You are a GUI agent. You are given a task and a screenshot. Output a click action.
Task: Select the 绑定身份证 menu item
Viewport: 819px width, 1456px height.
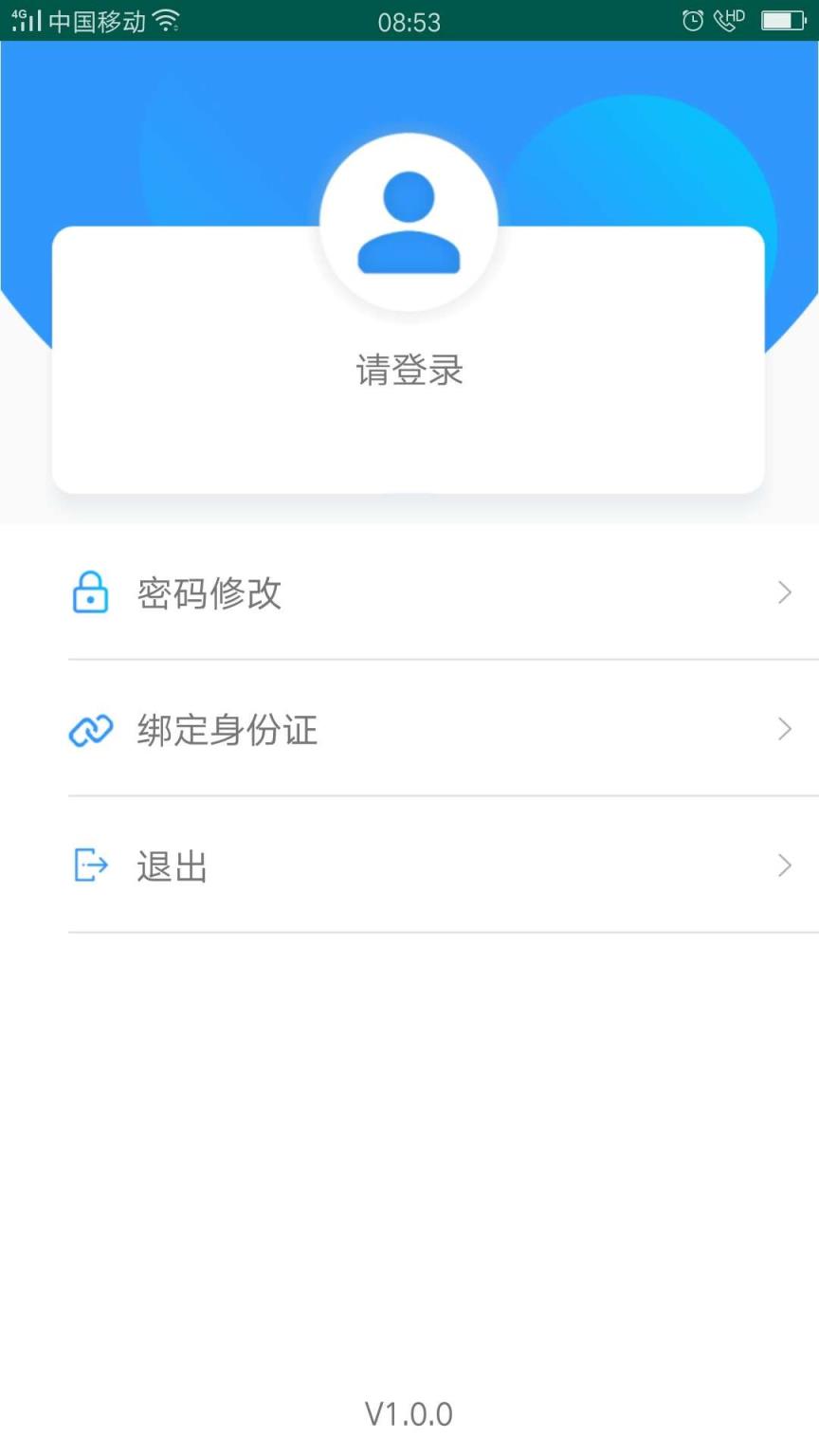227,729
